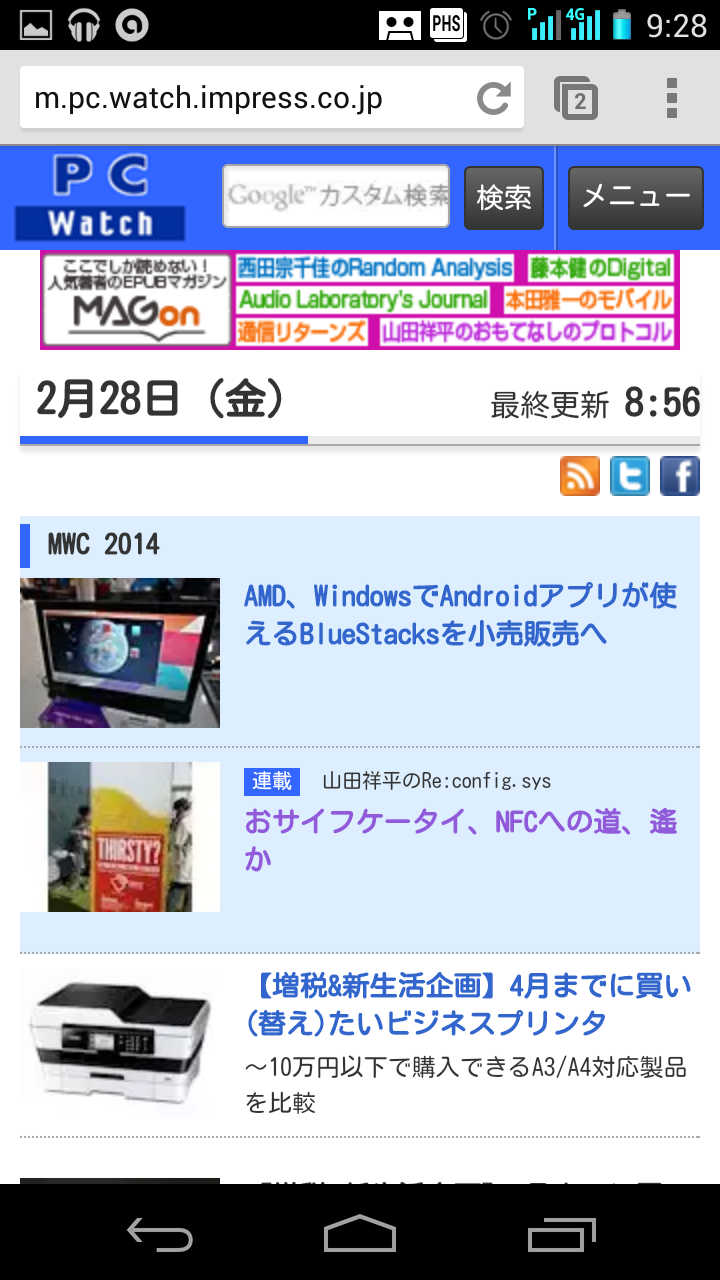Open the business printer comparison article
Viewport: 720px width, 1280px height.
click(468, 1005)
